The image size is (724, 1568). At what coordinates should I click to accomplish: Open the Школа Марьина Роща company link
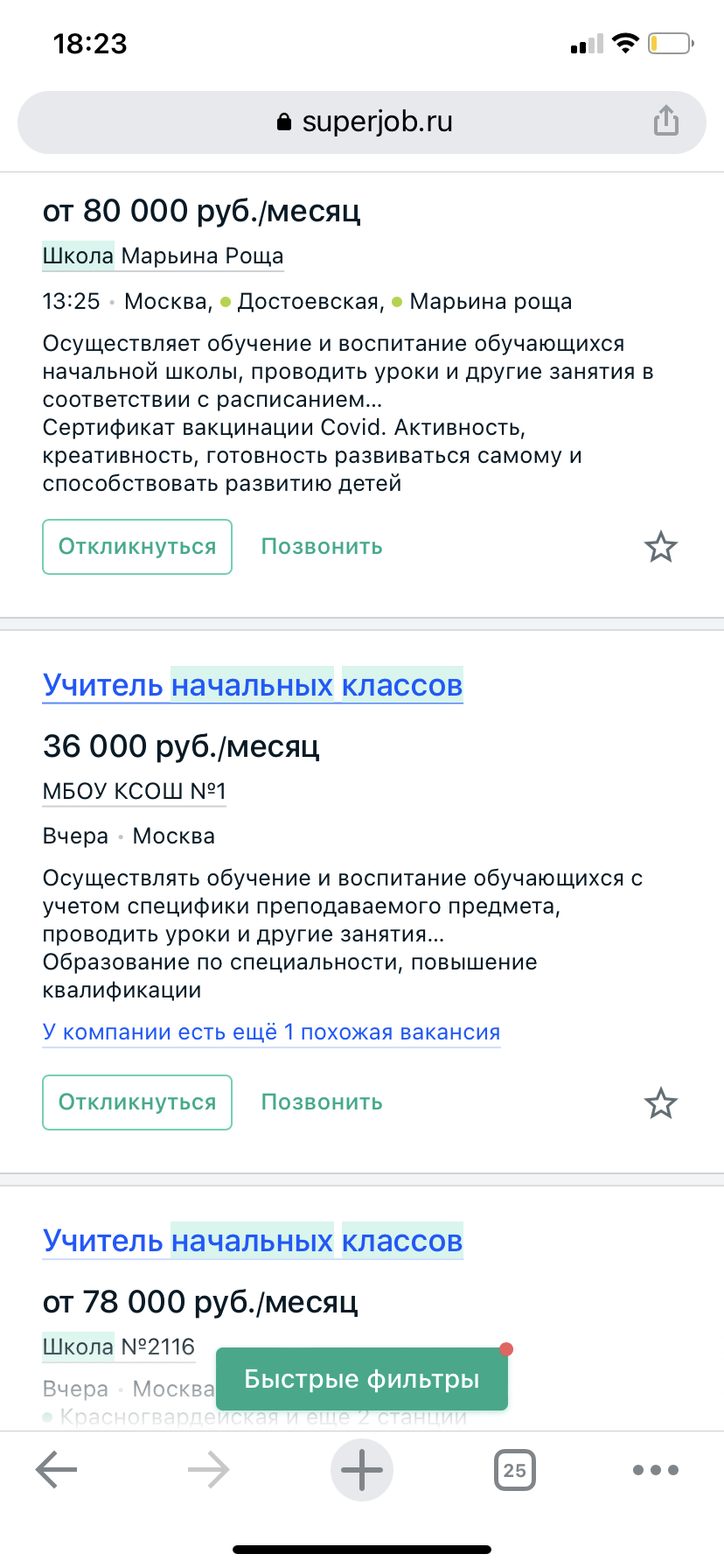pos(163,256)
